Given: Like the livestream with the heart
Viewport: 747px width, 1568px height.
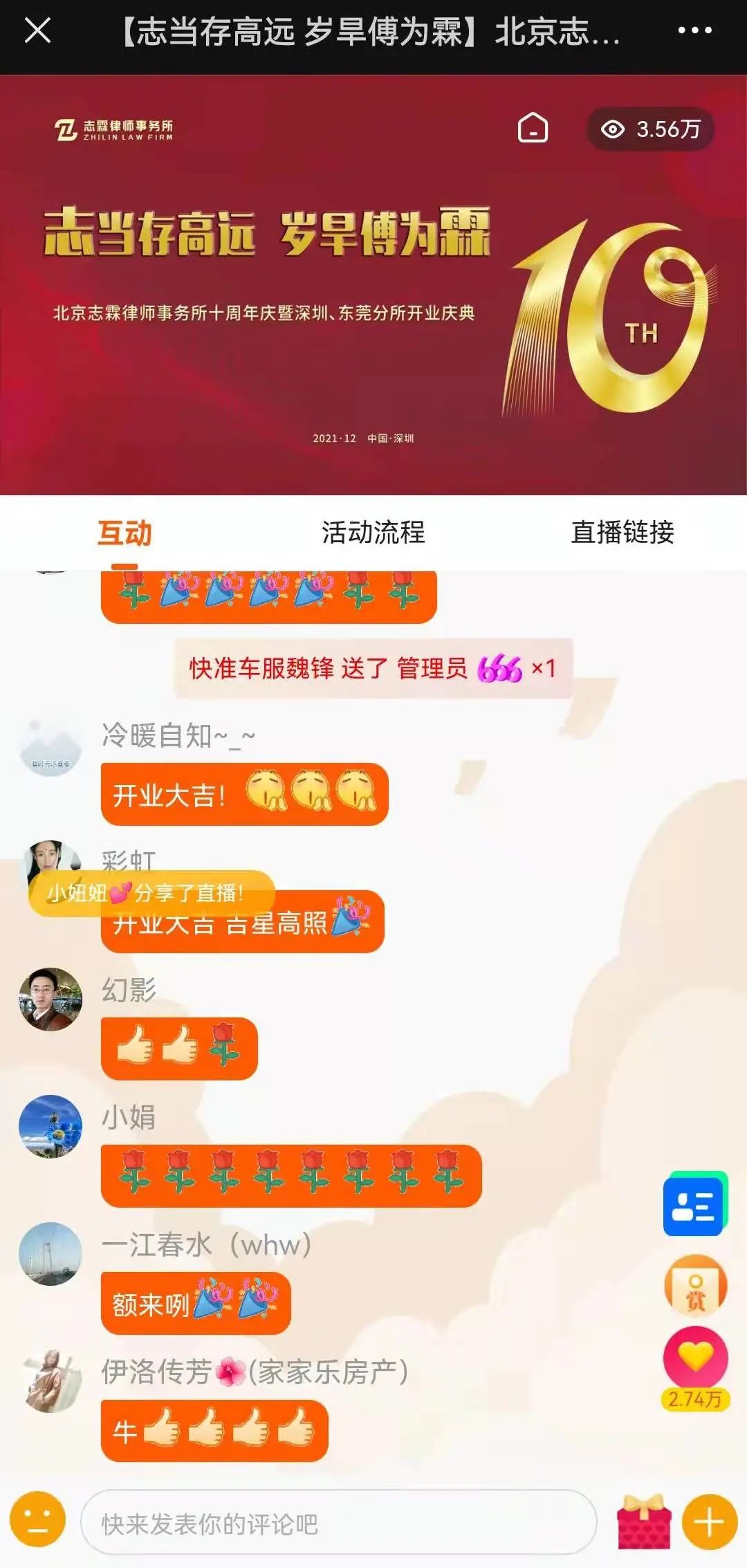Looking at the screenshot, I should point(695,1357).
